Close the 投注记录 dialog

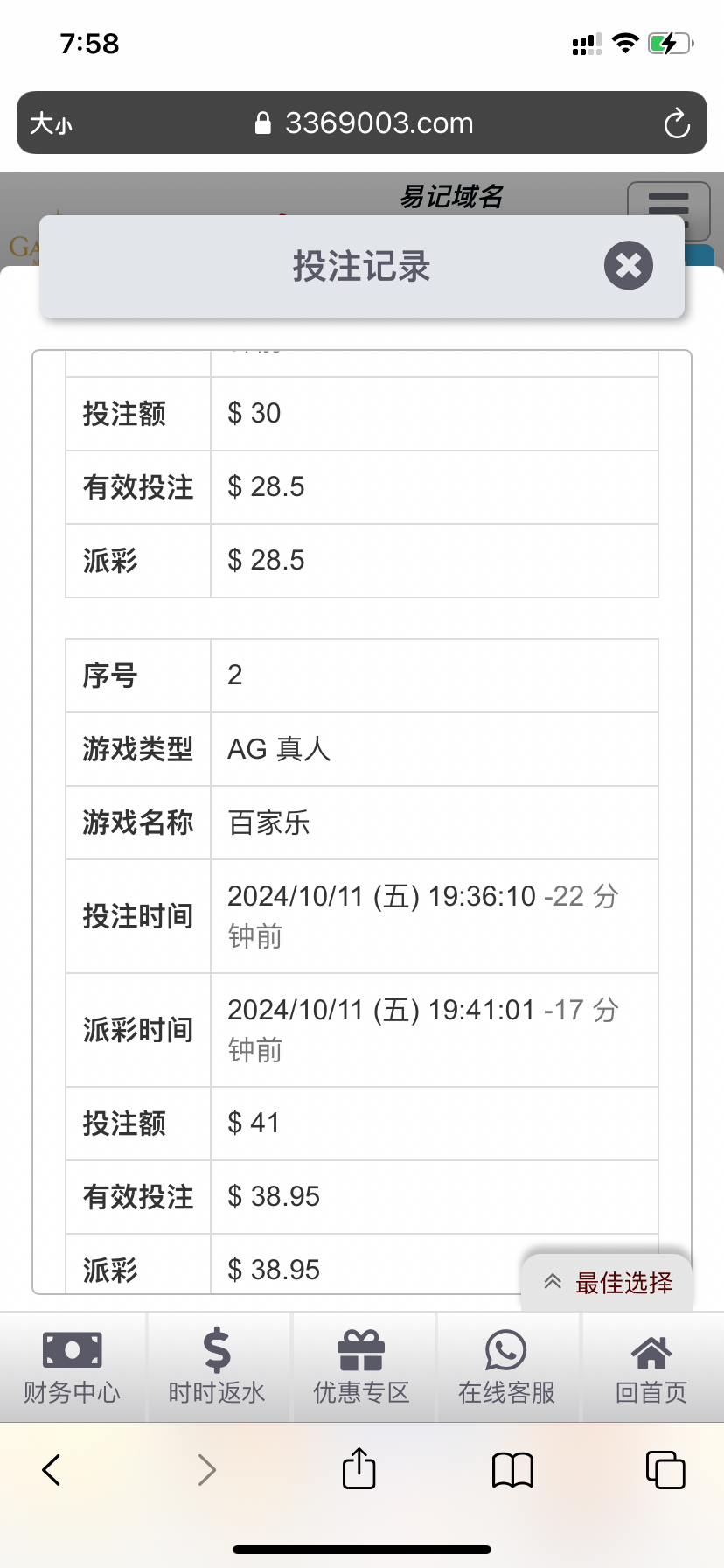click(x=629, y=265)
